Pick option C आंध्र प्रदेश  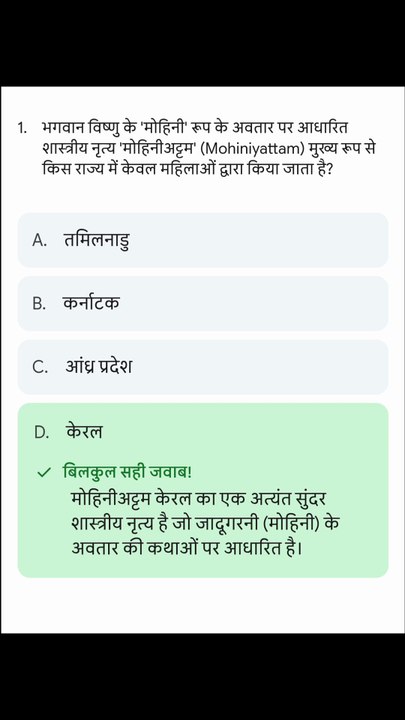click(x=202, y=367)
